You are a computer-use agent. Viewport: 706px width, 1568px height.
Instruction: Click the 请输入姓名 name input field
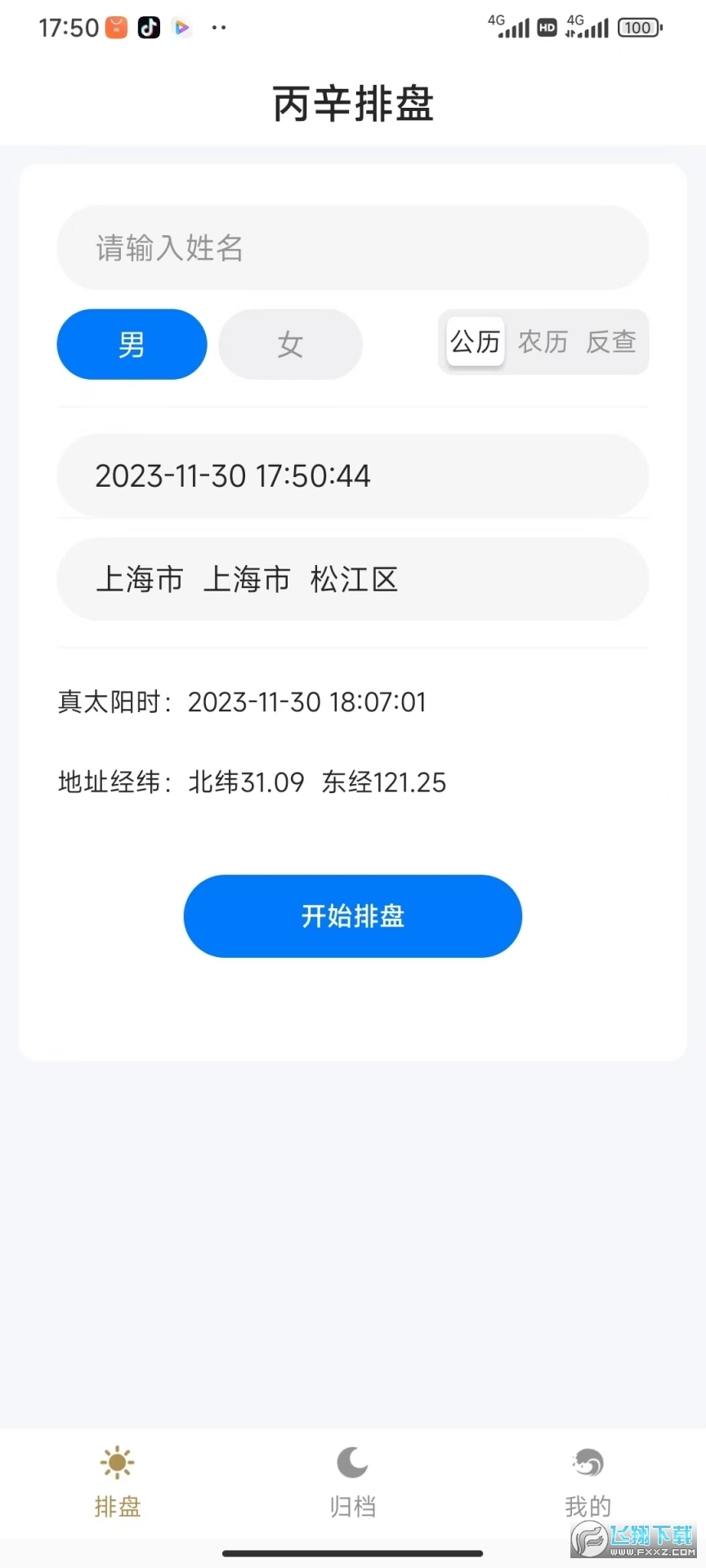coord(352,248)
